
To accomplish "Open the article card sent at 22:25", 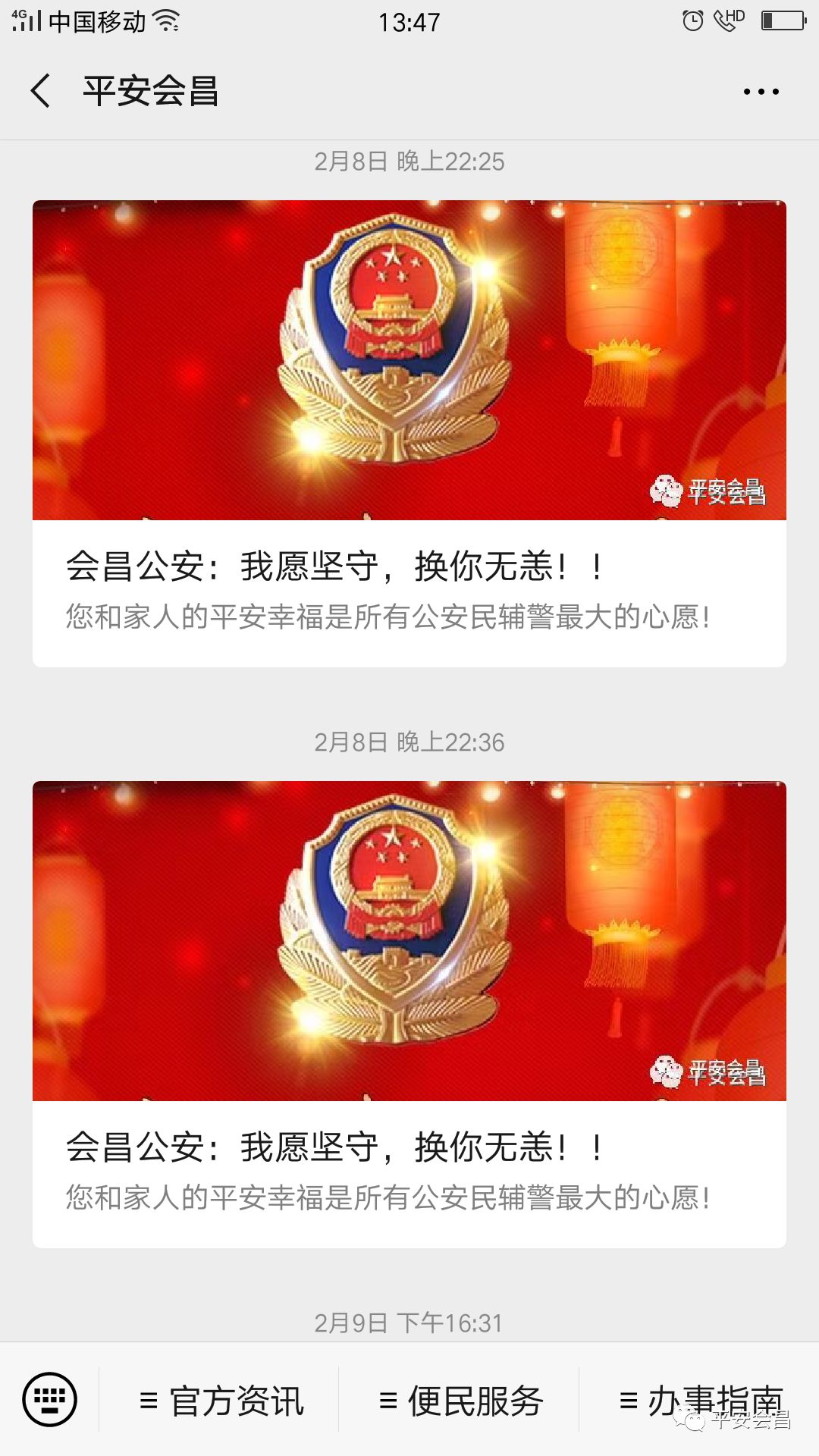I will tap(409, 433).
